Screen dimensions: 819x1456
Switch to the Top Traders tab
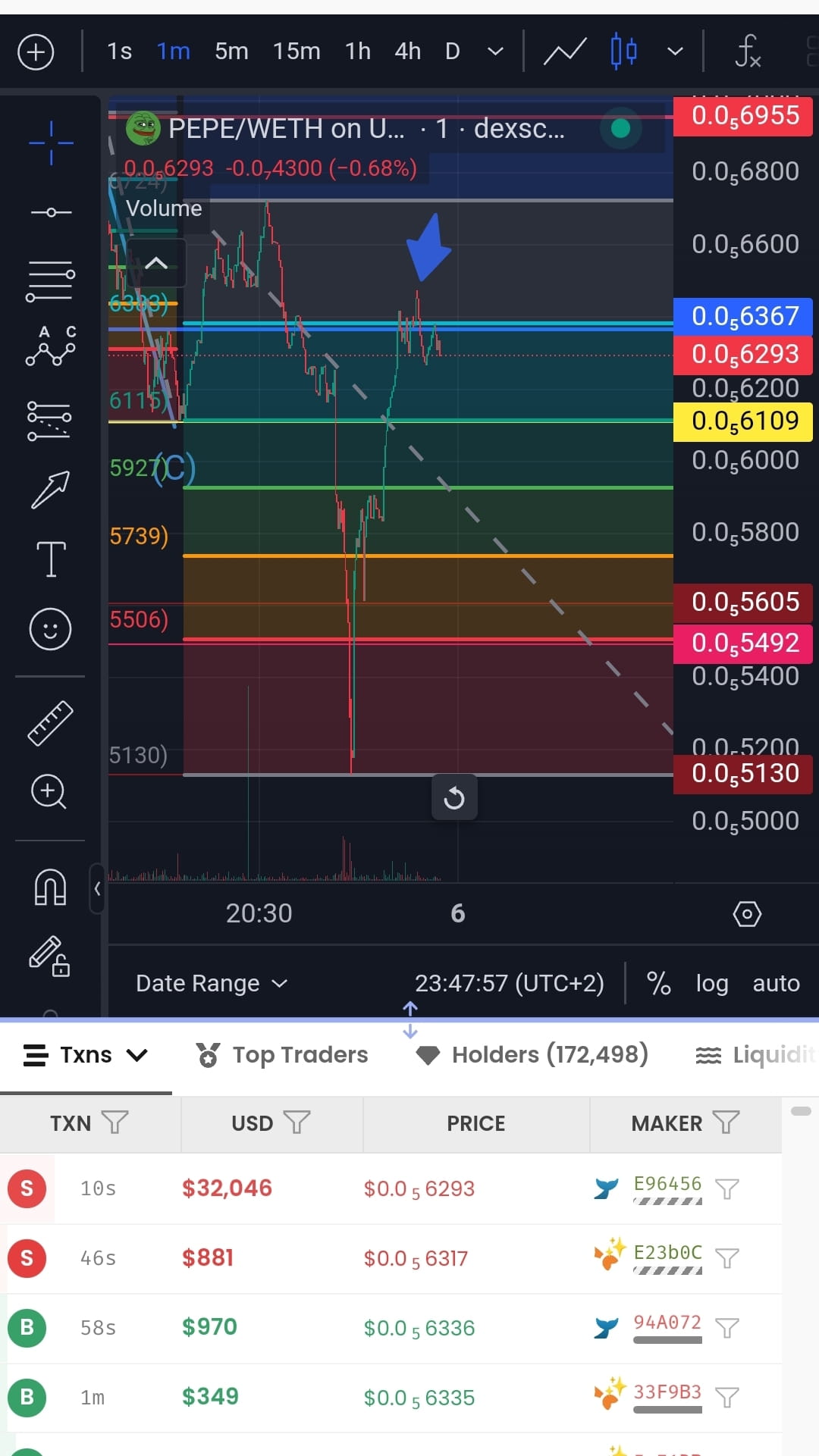pyautogui.click(x=281, y=1054)
